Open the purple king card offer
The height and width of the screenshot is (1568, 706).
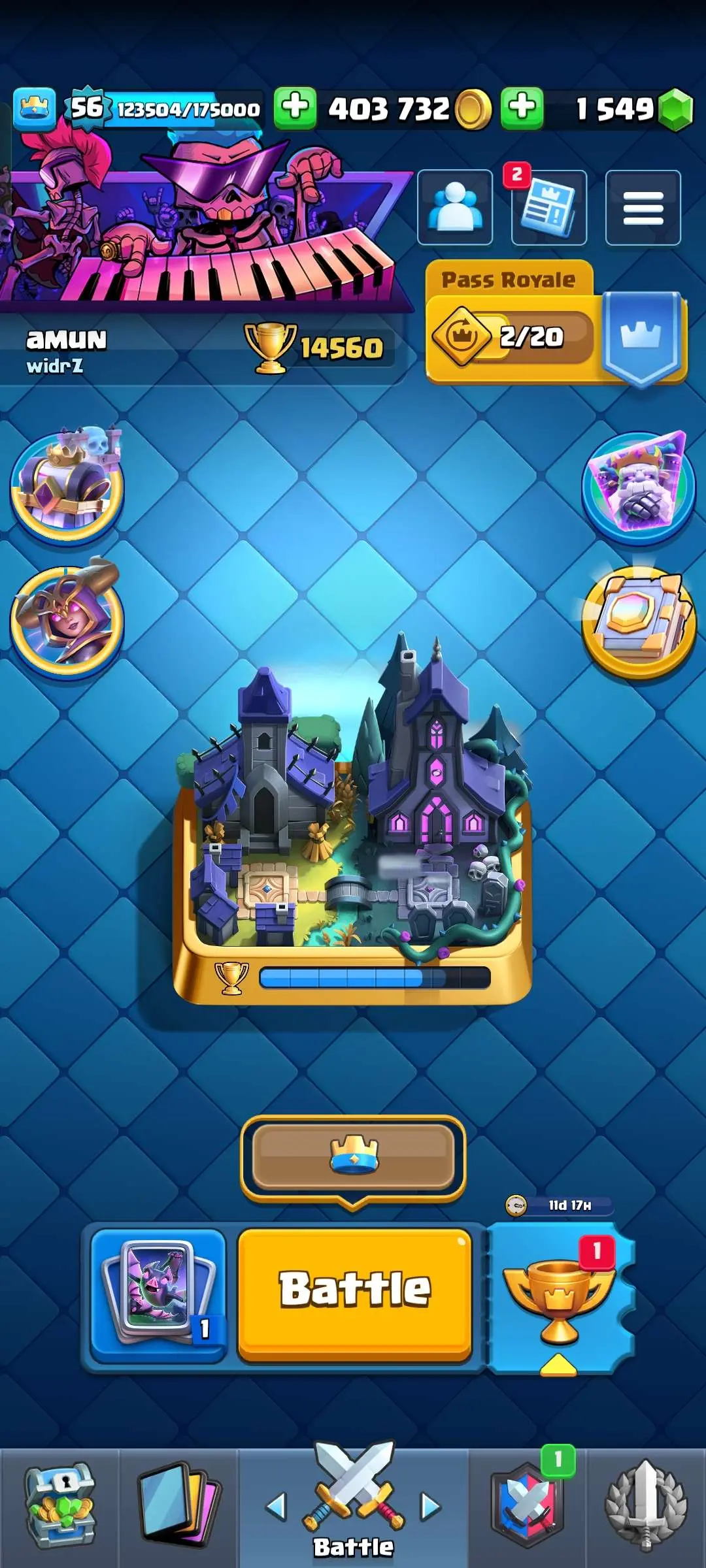click(638, 485)
